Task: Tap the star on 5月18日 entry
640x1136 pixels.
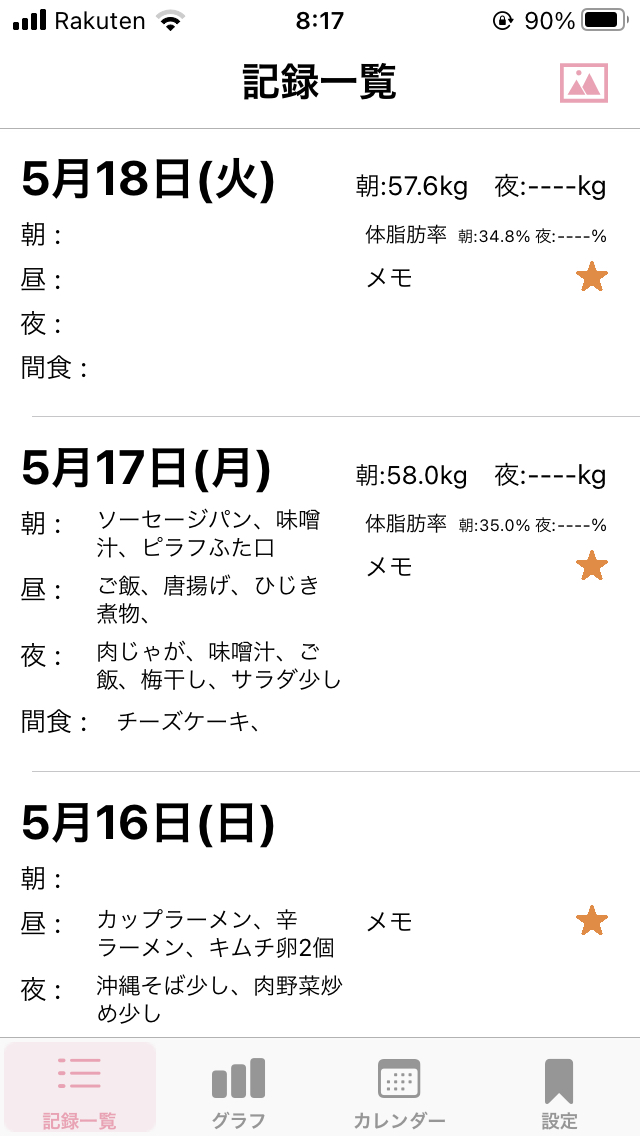Action: (591, 277)
